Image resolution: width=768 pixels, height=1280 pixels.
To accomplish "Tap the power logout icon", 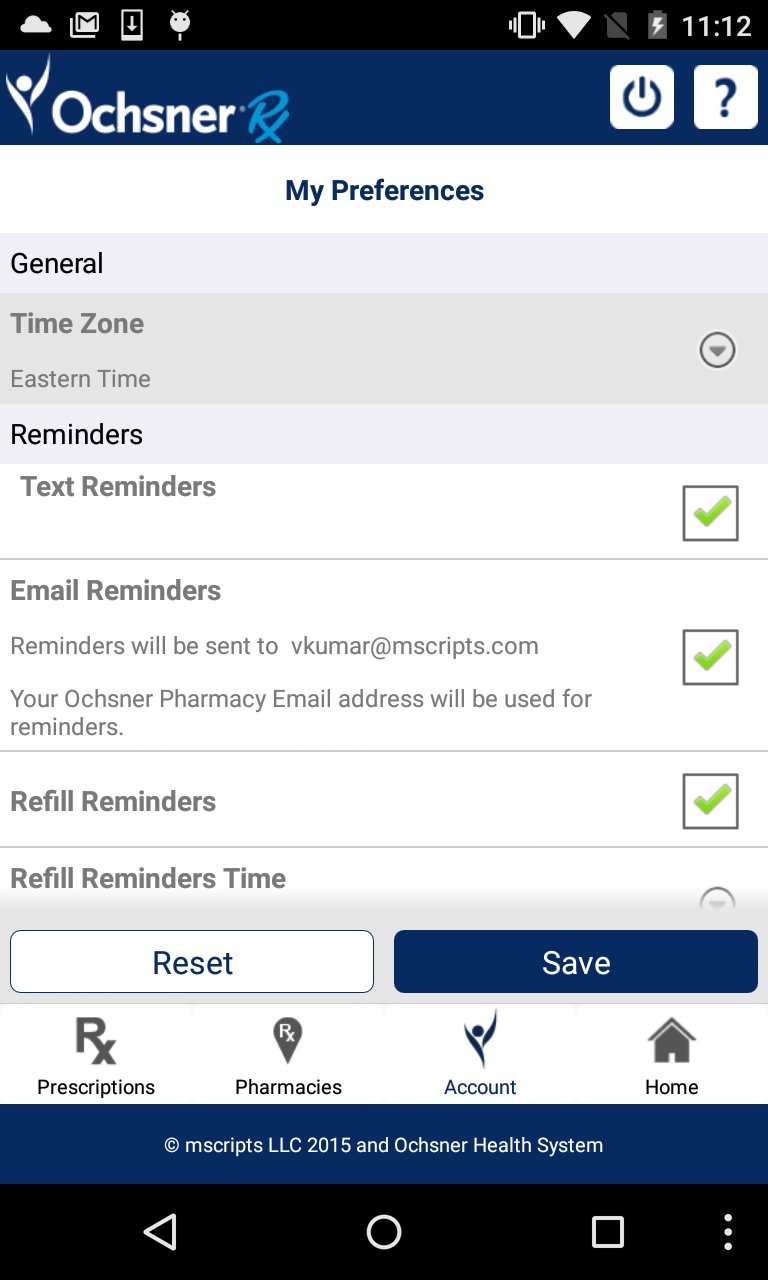I will click(x=642, y=97).
